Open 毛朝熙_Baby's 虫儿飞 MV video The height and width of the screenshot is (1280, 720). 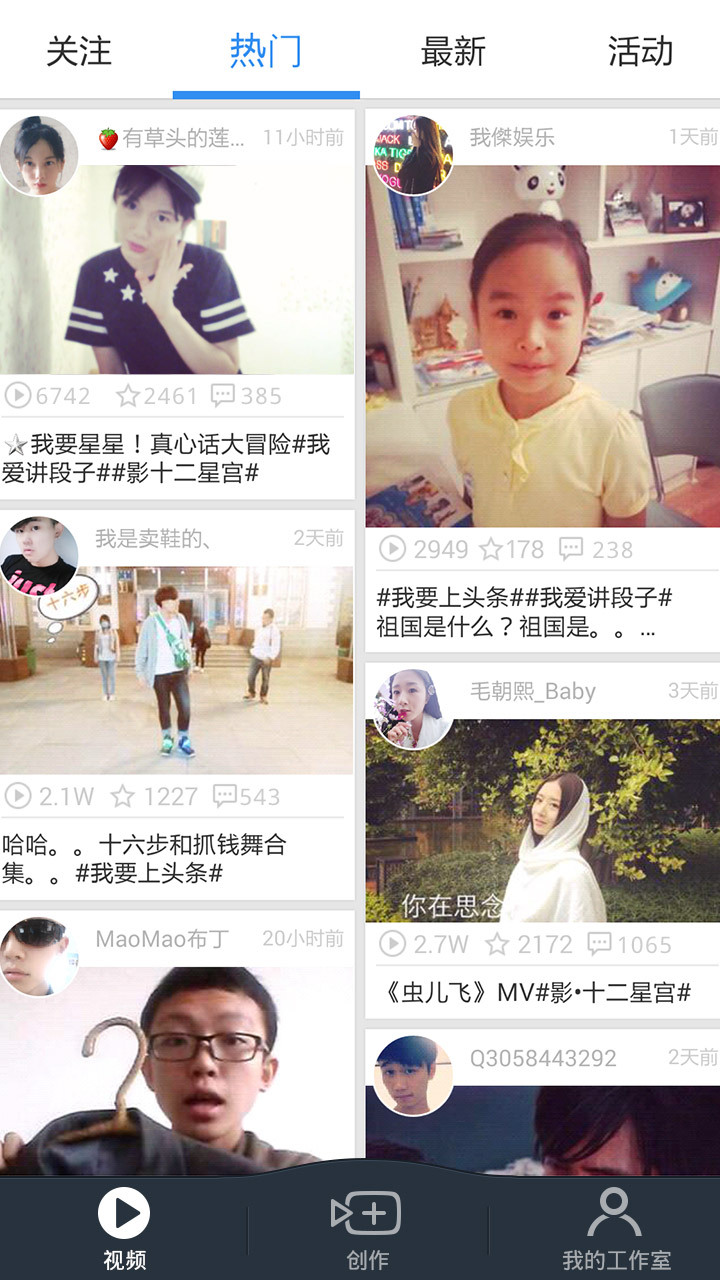point(542,820)
